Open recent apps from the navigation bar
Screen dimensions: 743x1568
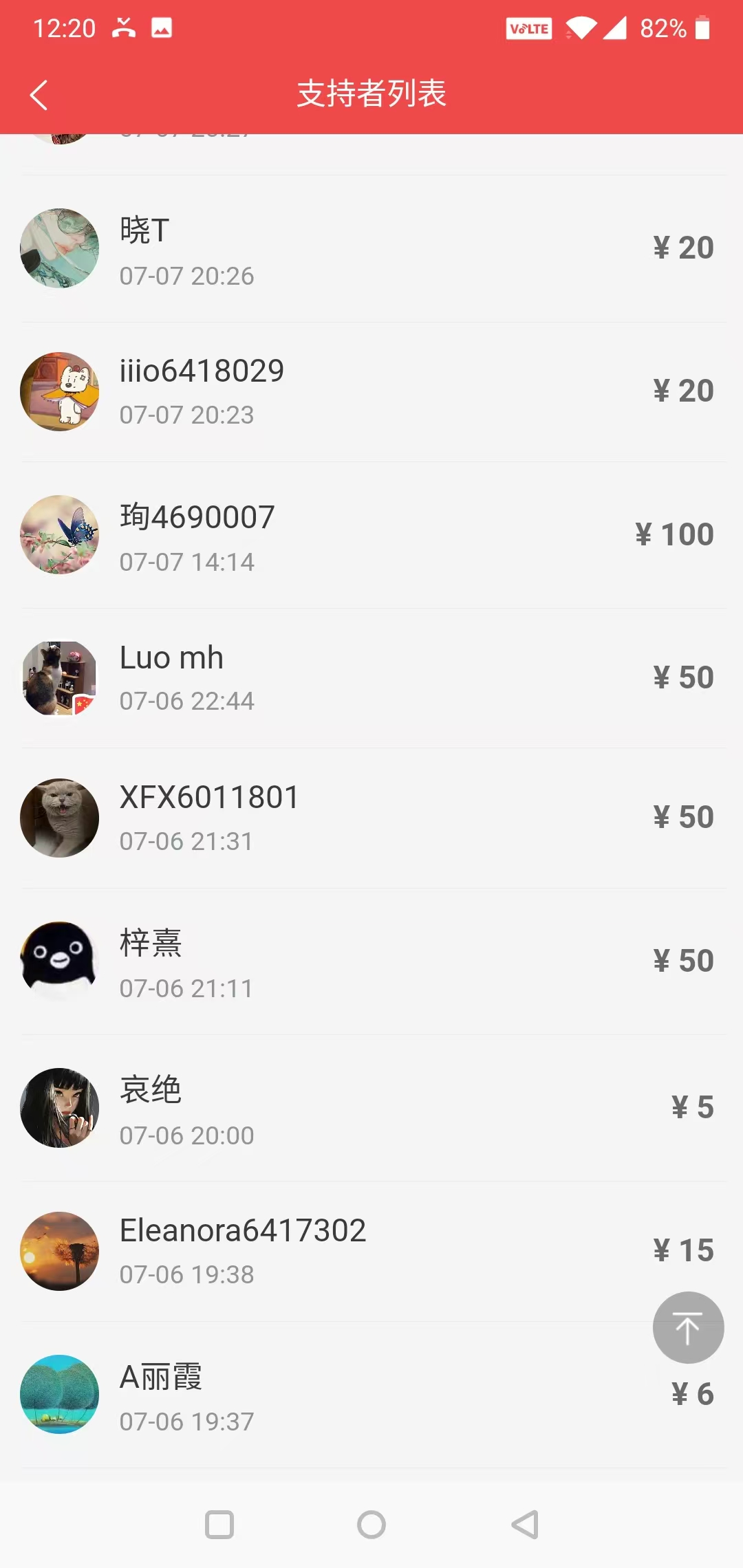(x=219, y=1525)
